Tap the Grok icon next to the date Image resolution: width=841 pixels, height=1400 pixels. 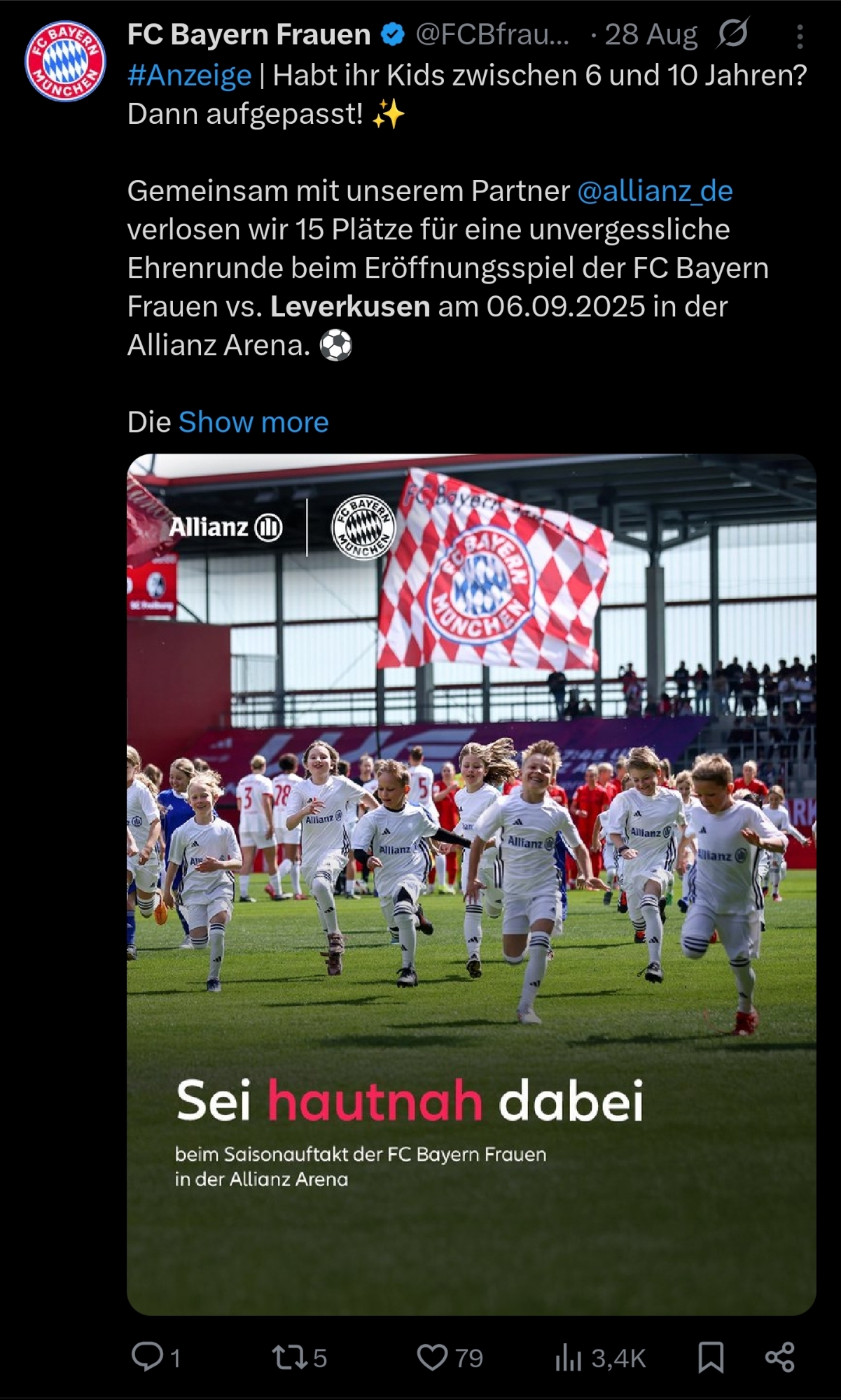click(732, 34)
